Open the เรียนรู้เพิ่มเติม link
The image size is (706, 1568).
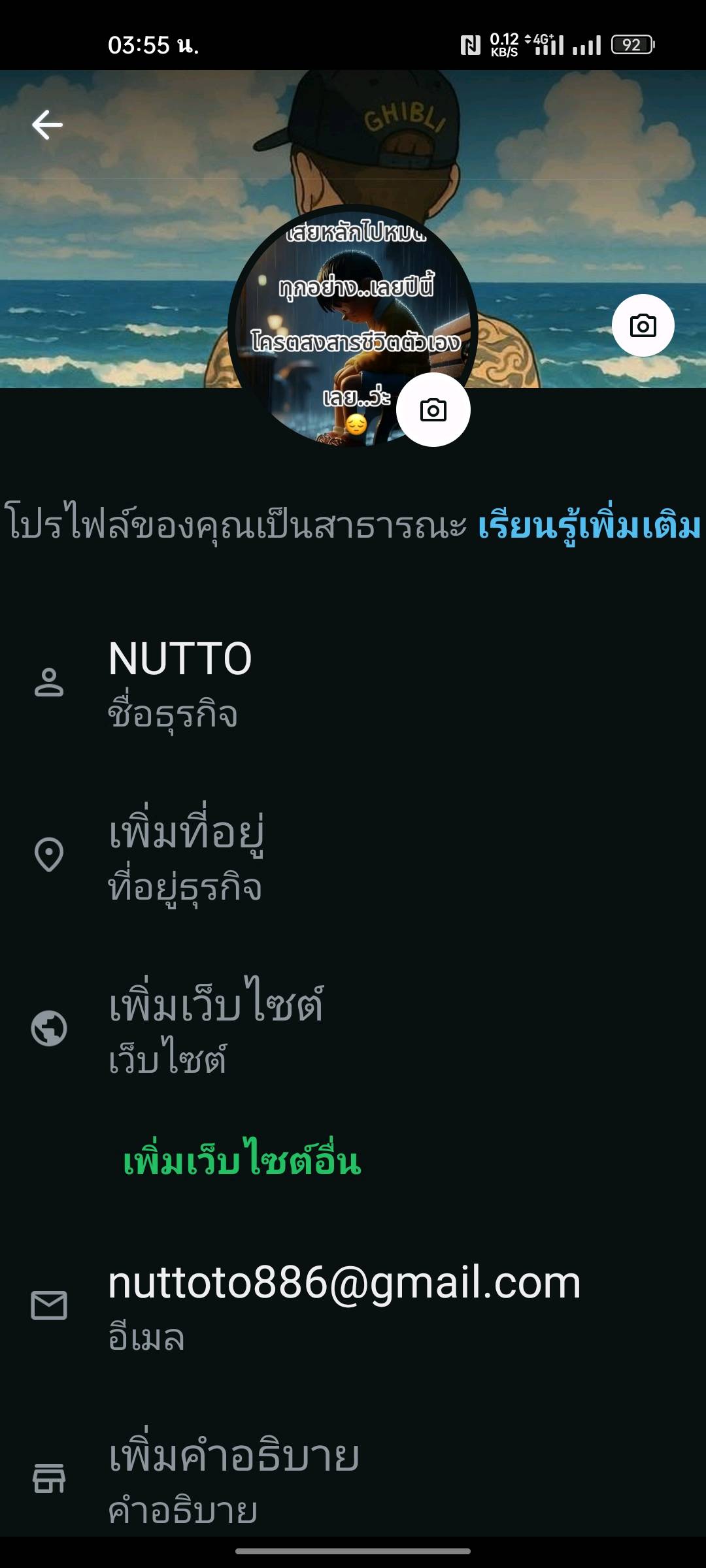click(x=589, y=526)
